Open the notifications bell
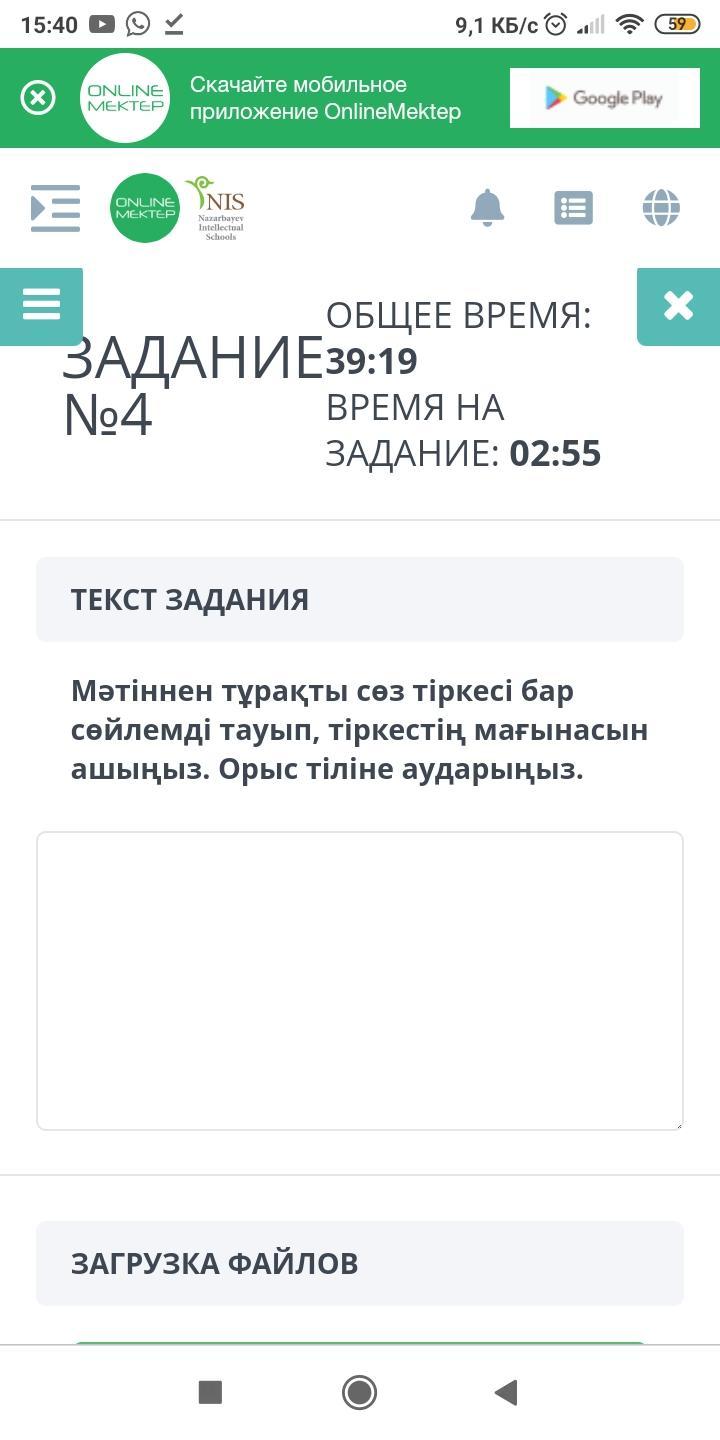The width and height of the screenshot is (720, 1440). point(487,208)
